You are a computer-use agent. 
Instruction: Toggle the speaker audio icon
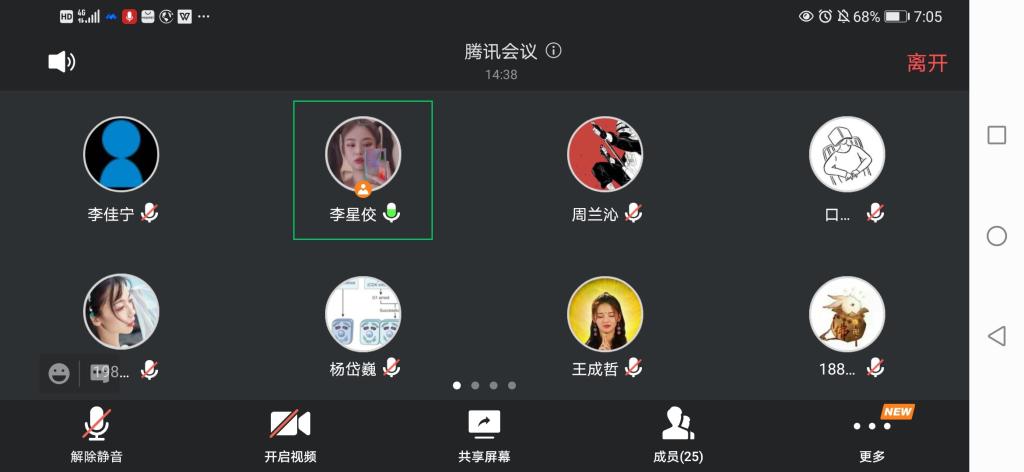coord(61,62)
